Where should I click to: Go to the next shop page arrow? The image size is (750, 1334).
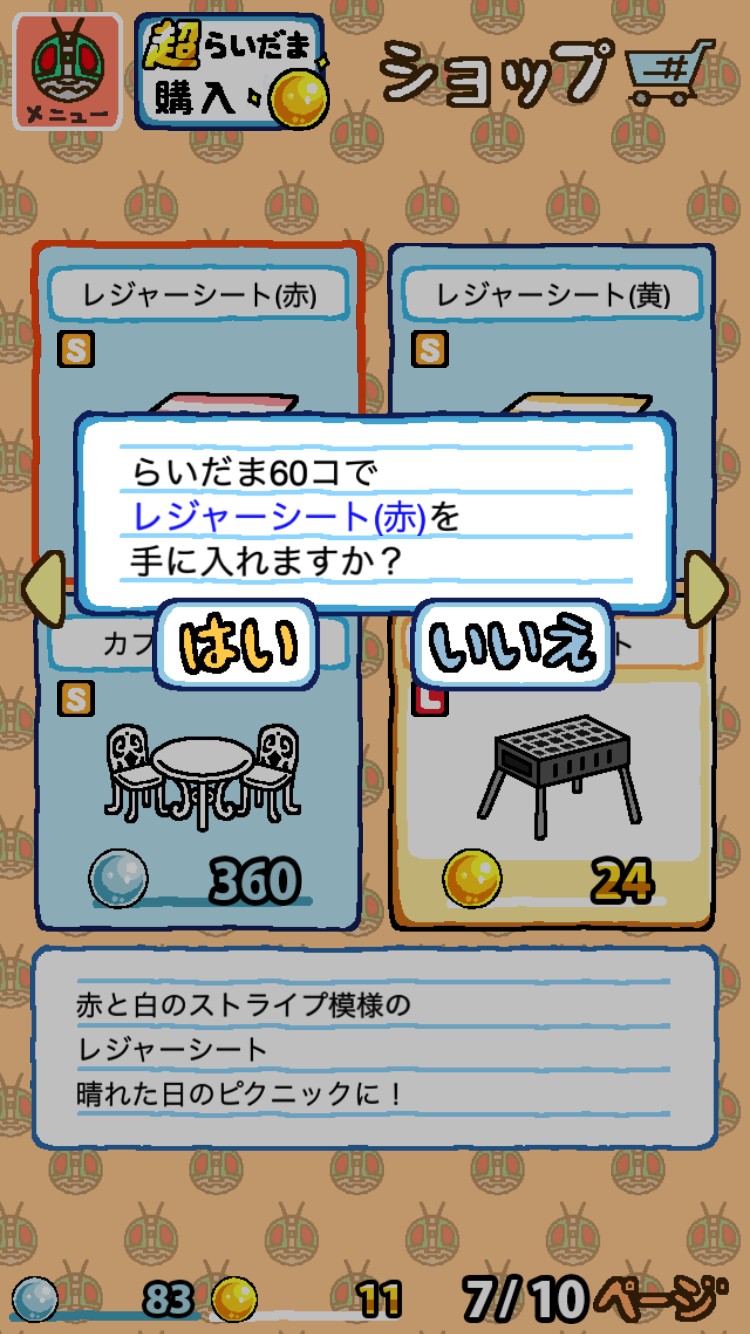(707, 589)
